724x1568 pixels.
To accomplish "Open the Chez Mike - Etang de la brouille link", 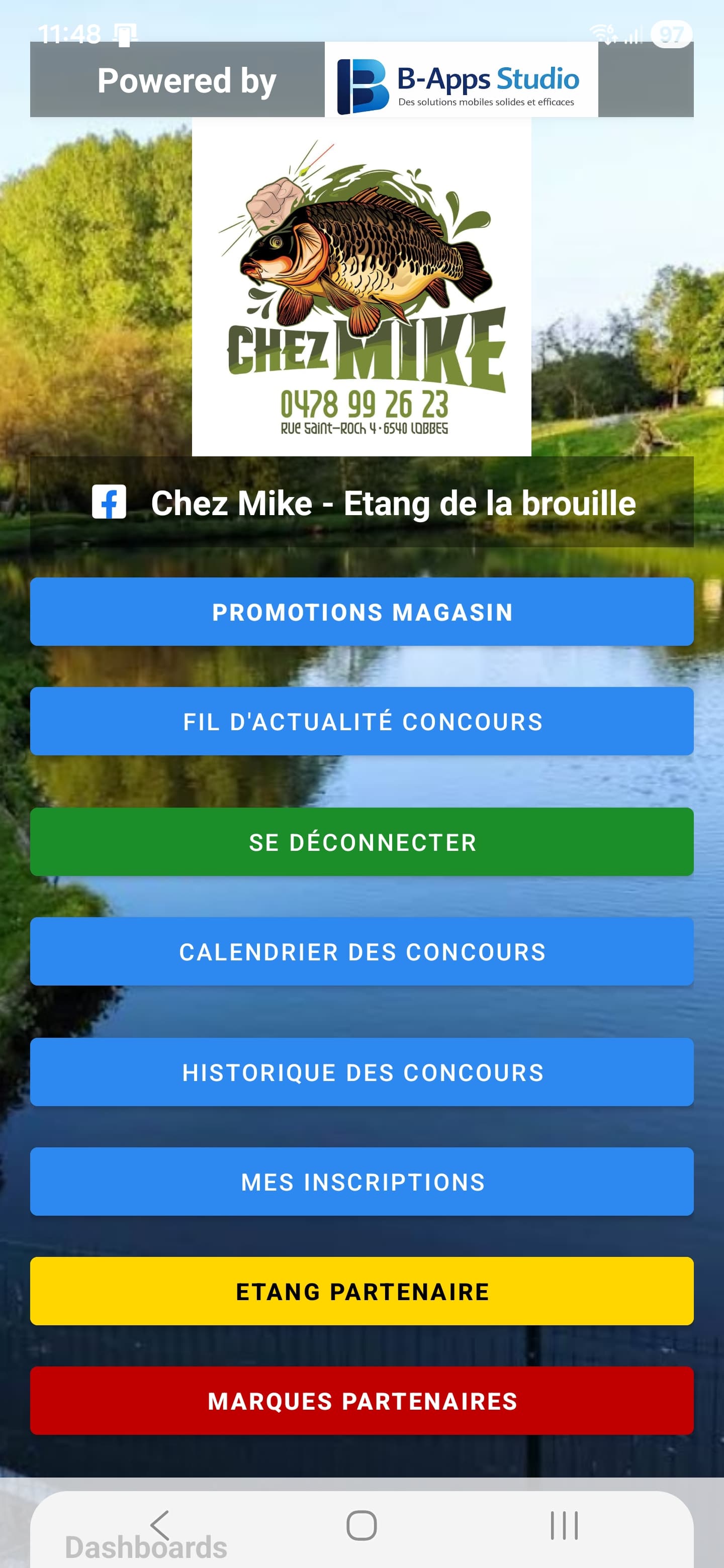I will pos(393,504).
